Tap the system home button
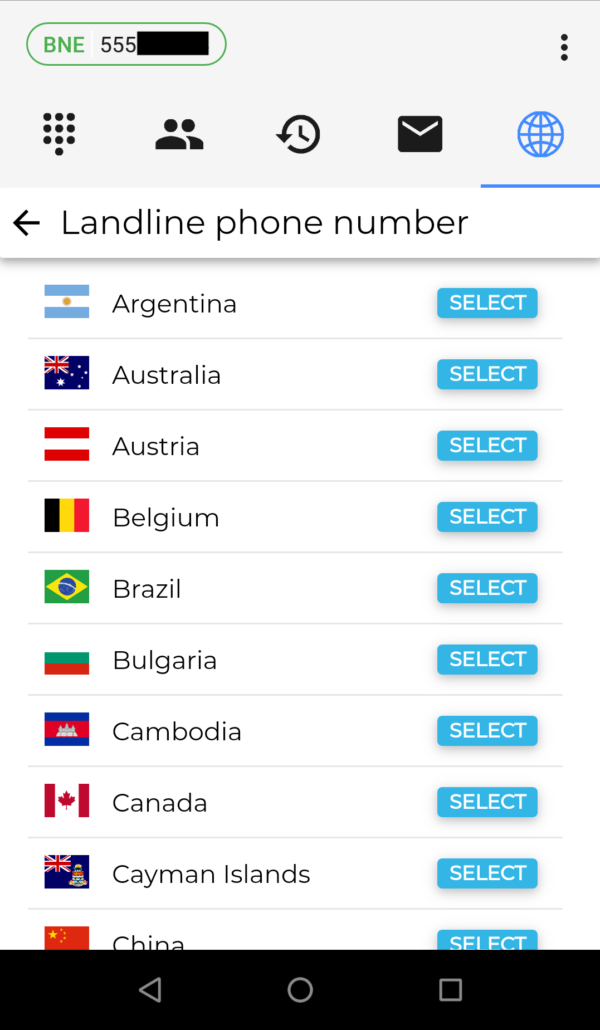600x1030 pixels. tap(300, 989)
